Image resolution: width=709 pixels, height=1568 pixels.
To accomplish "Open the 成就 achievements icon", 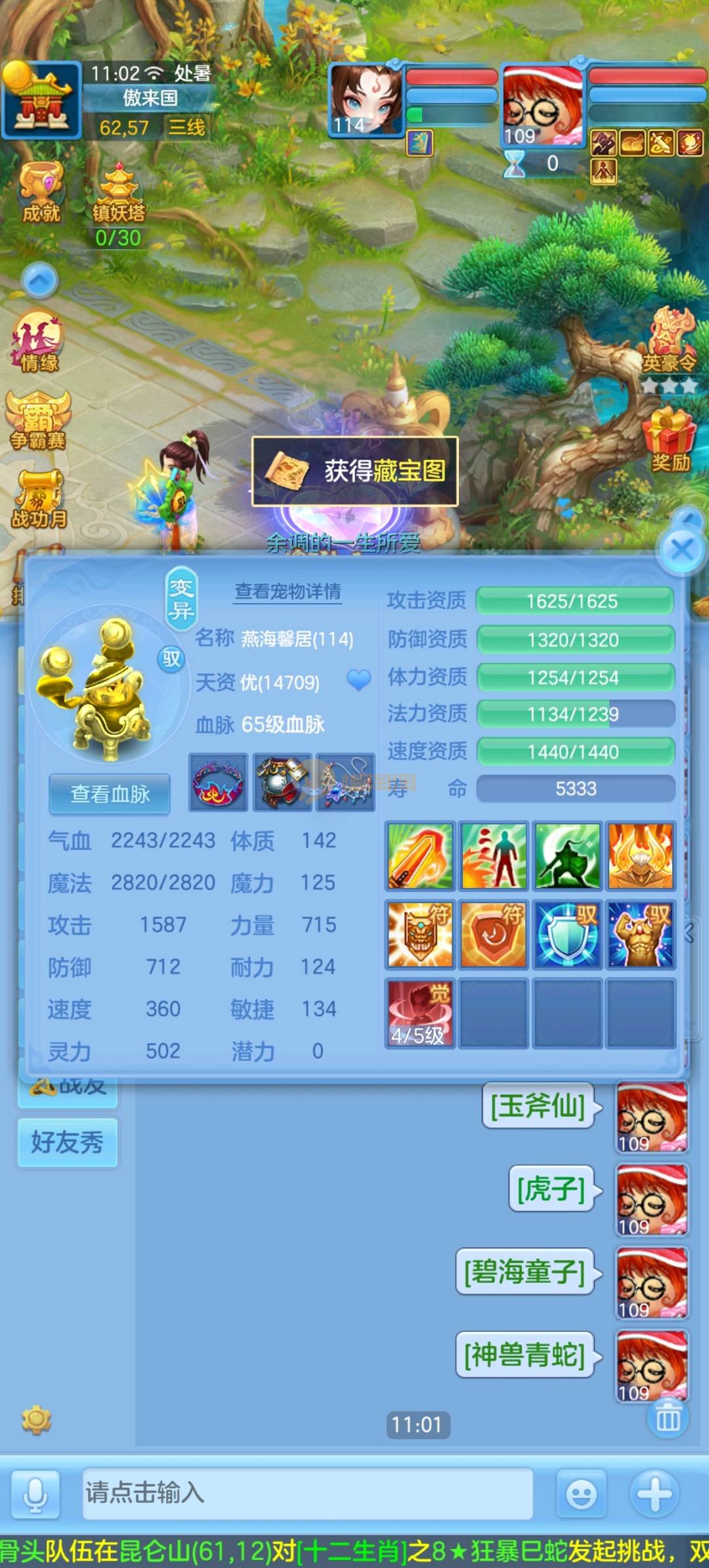I will [41, 192].
